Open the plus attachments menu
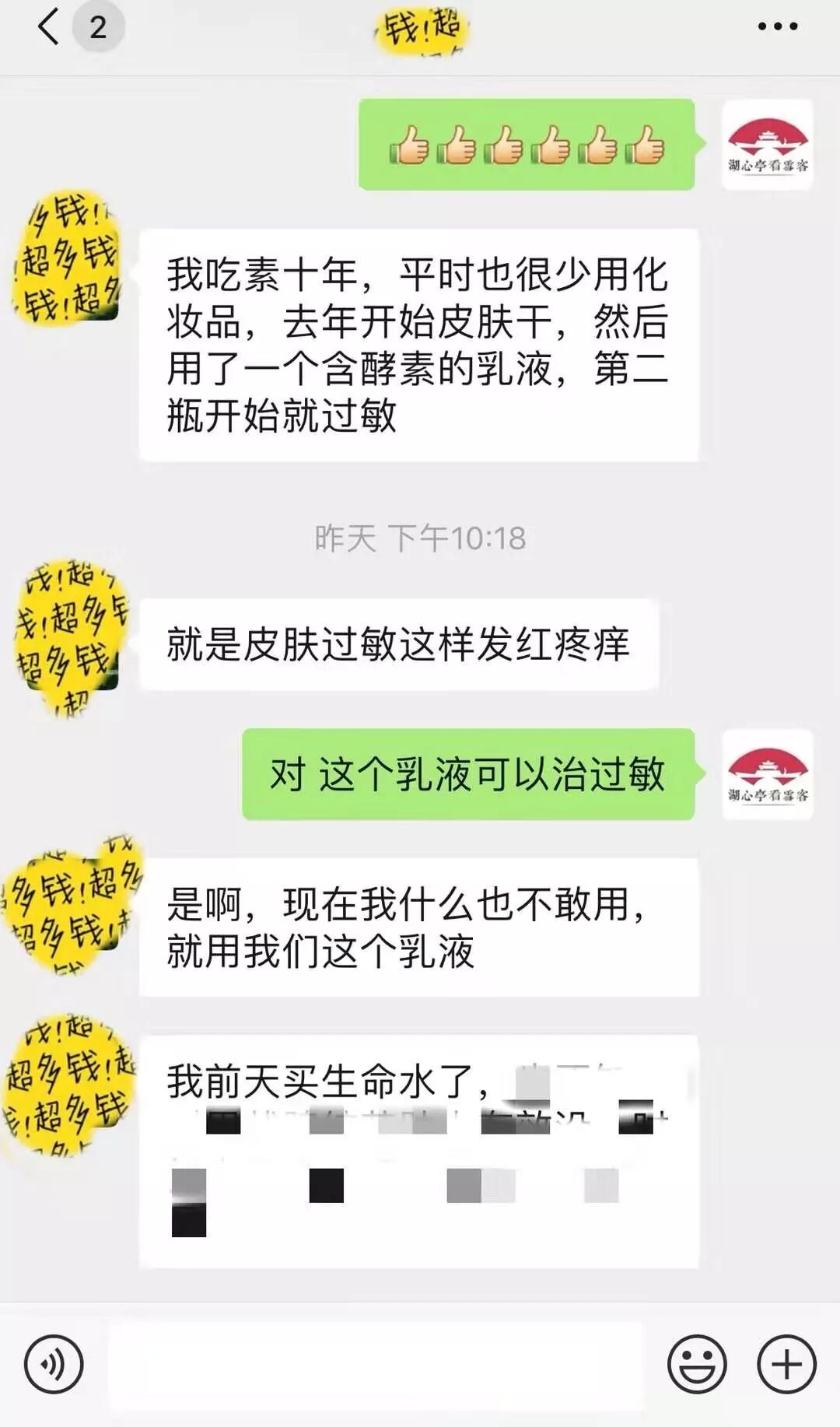The image size is (840, 1427). tap(786, 1364)
